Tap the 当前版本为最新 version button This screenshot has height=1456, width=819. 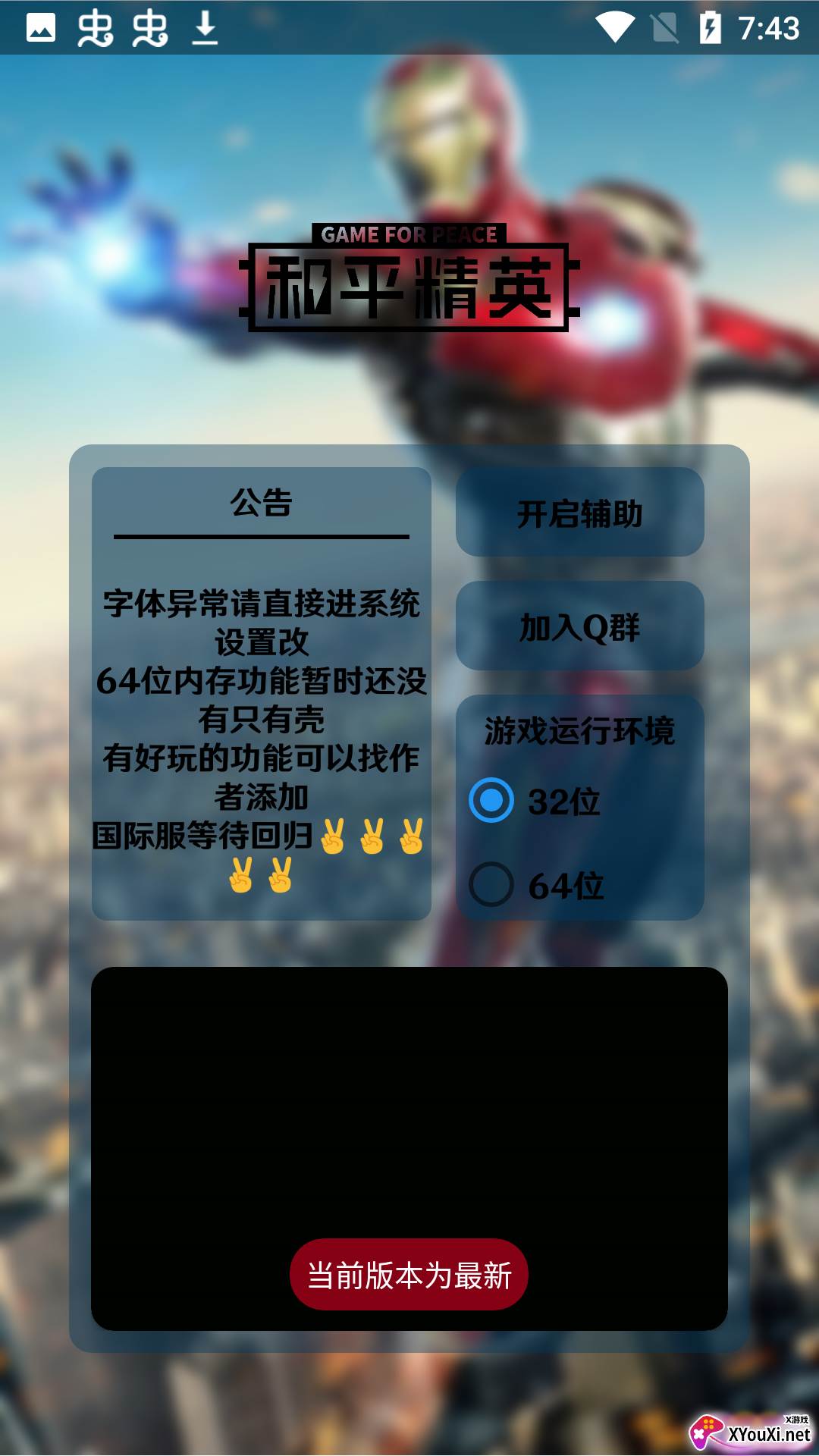point(409,1275)
